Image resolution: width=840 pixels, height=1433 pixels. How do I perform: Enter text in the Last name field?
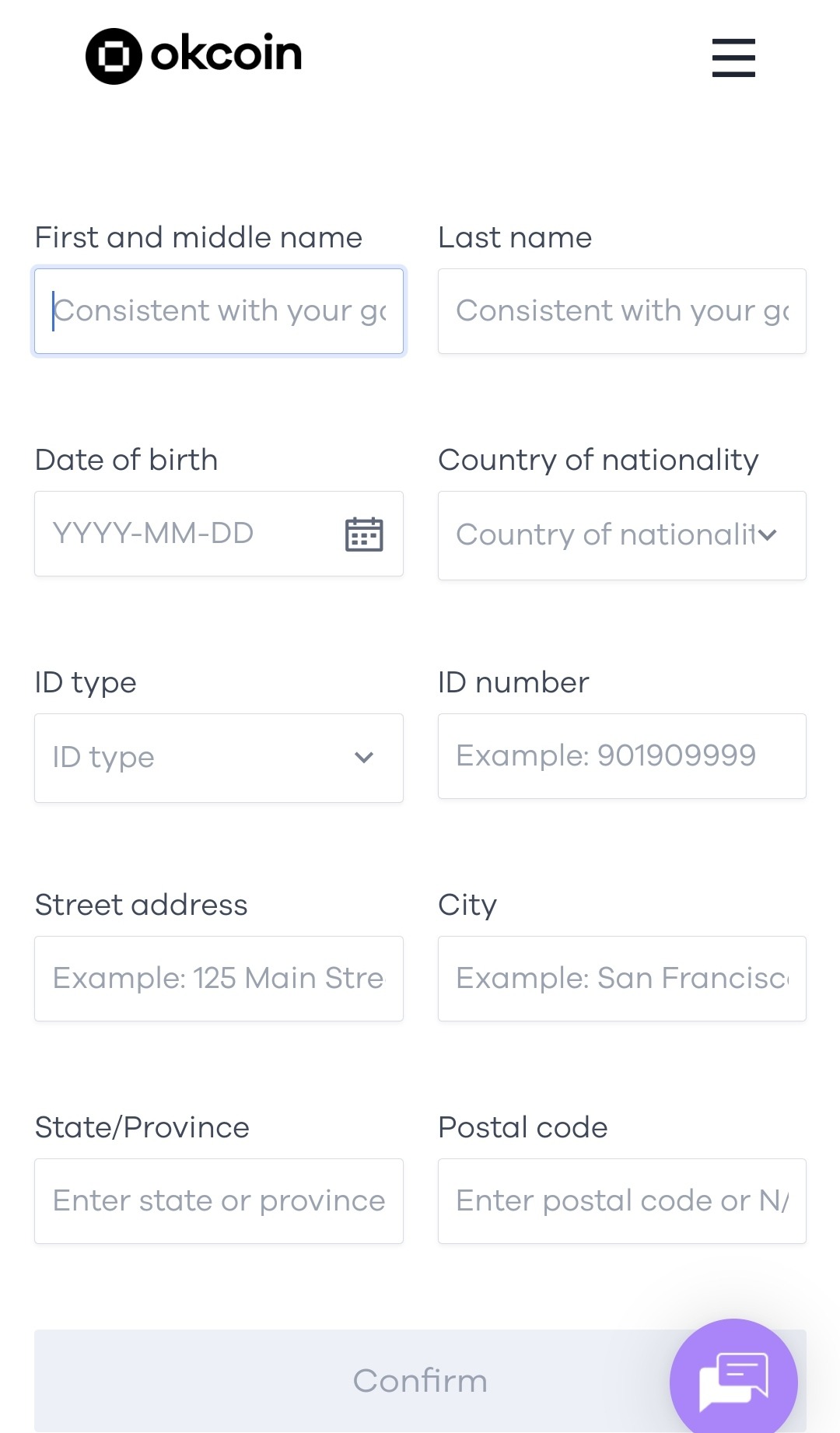click(x=622, y=311)
